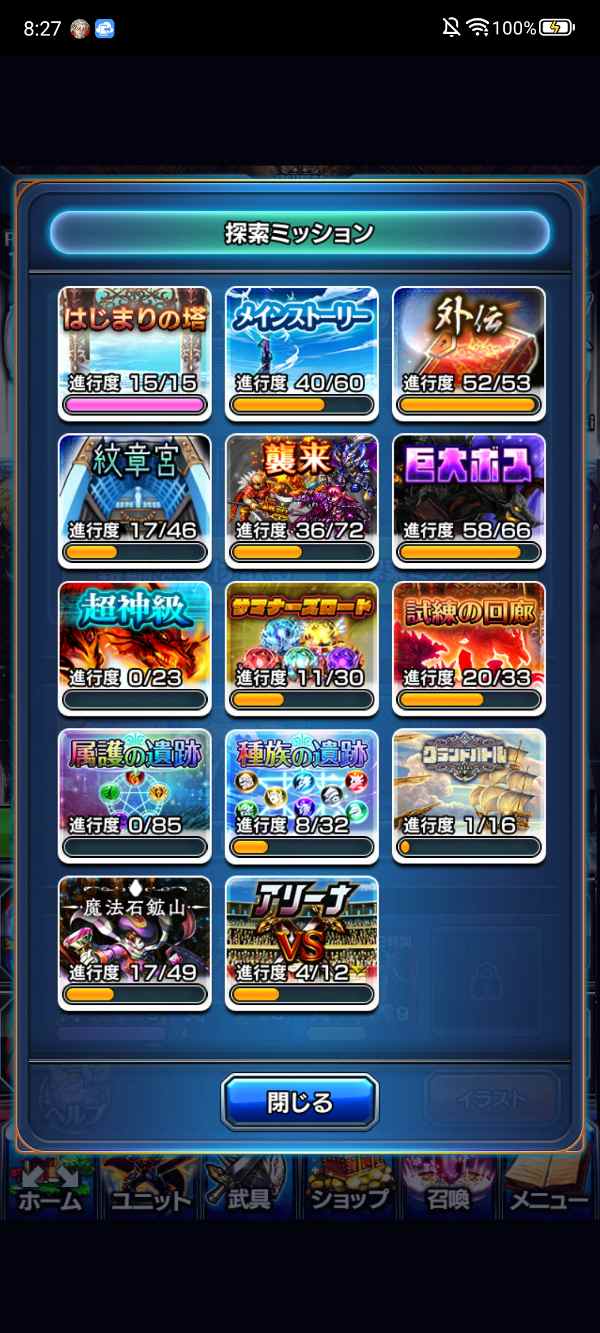
Task: Open the 種族の遺跡 mission tile
Action: [302, 795]
